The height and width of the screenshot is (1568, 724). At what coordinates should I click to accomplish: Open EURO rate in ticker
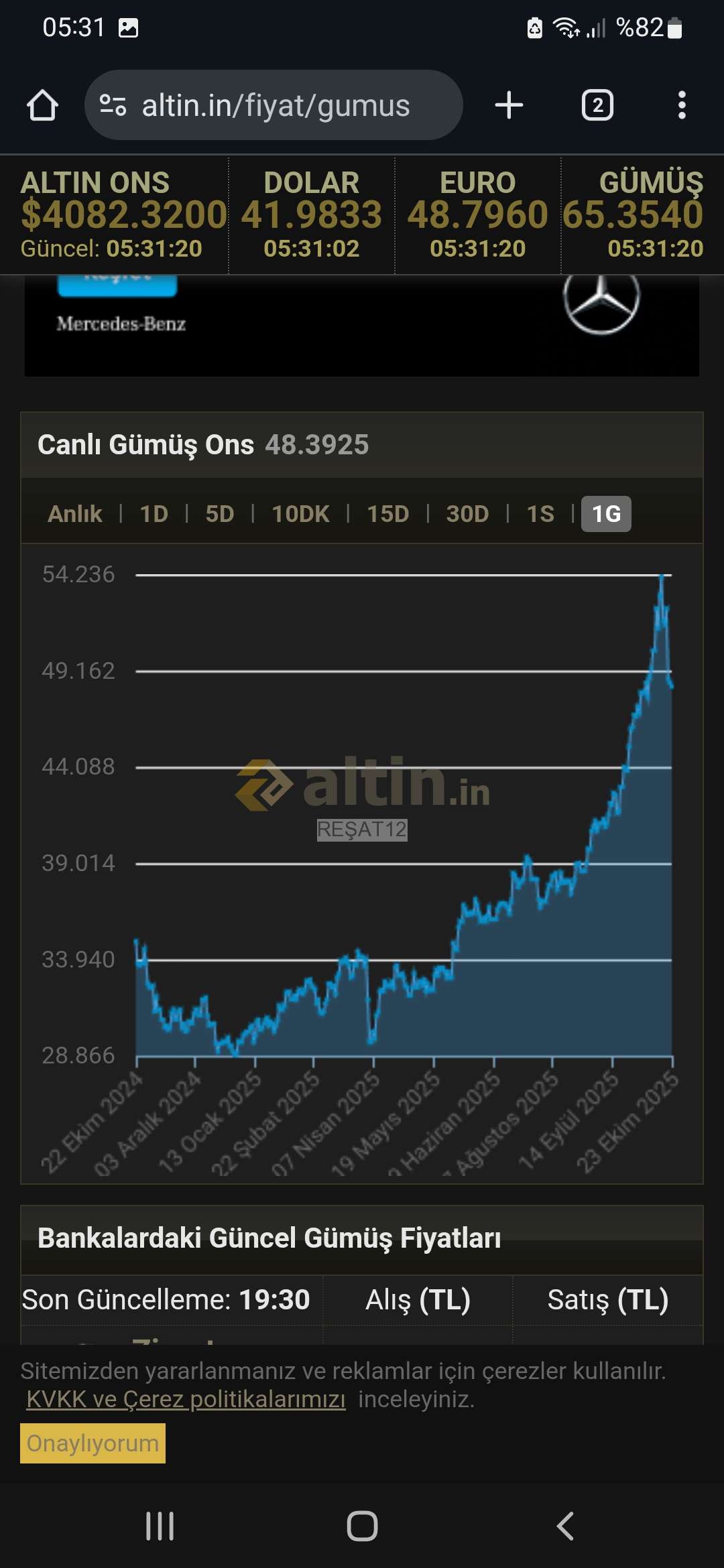click(x=478, y=214)
